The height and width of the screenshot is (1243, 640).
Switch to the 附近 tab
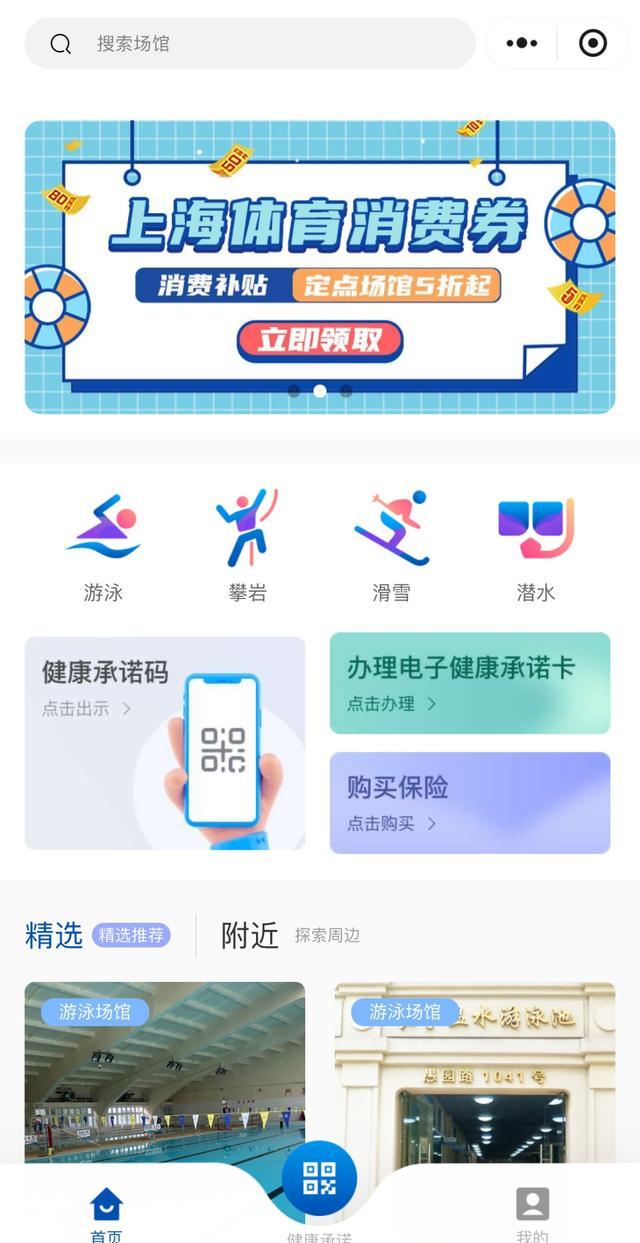pyautogui.click(x=250, y=935)
